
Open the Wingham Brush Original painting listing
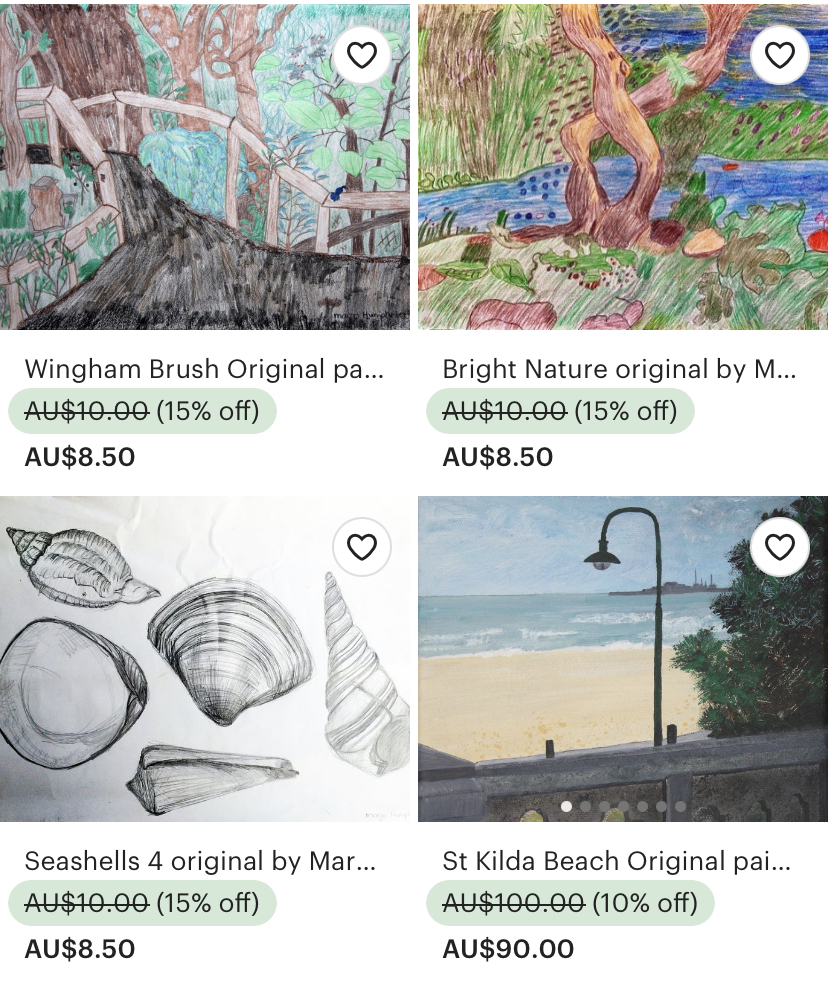click(x=204, y=369)
